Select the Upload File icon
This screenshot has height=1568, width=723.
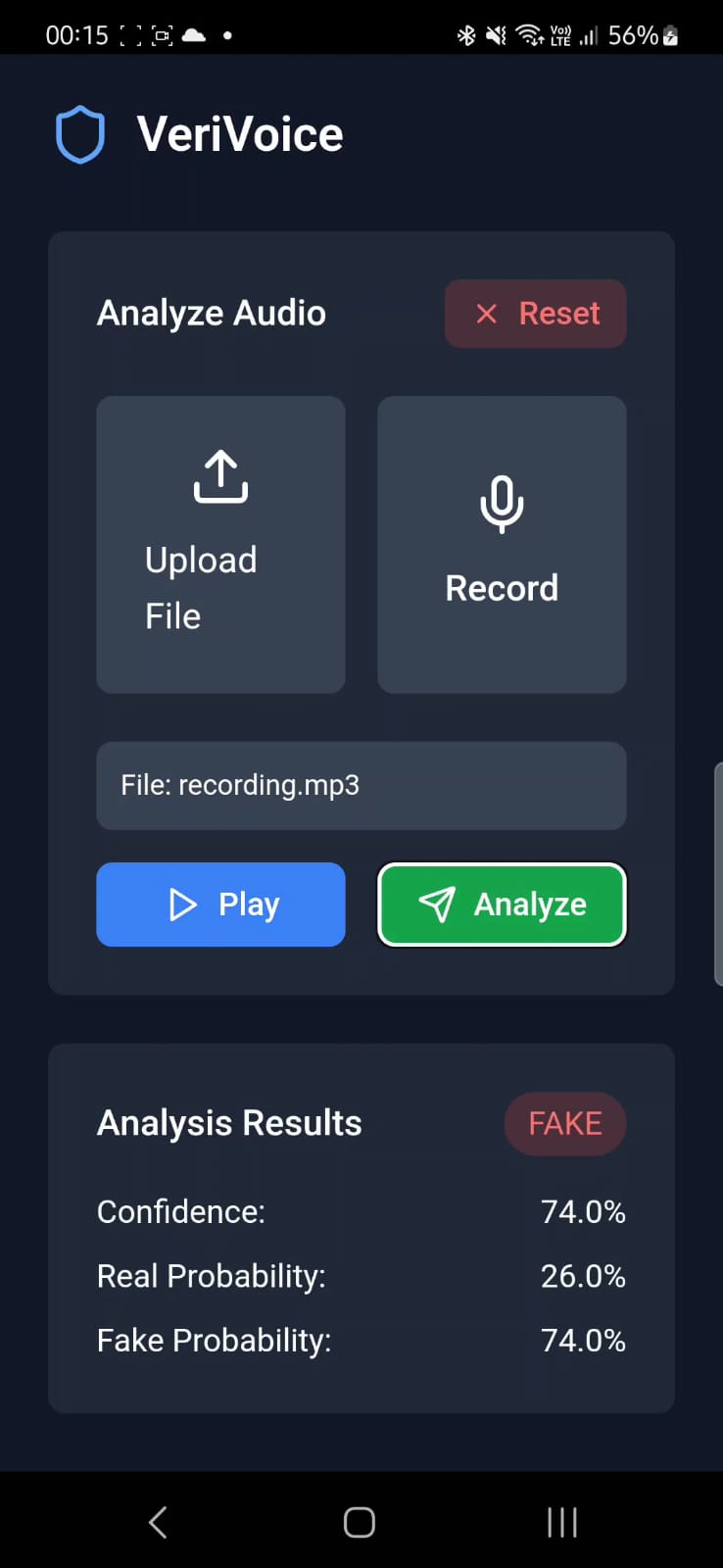click(x=219, y=475)
